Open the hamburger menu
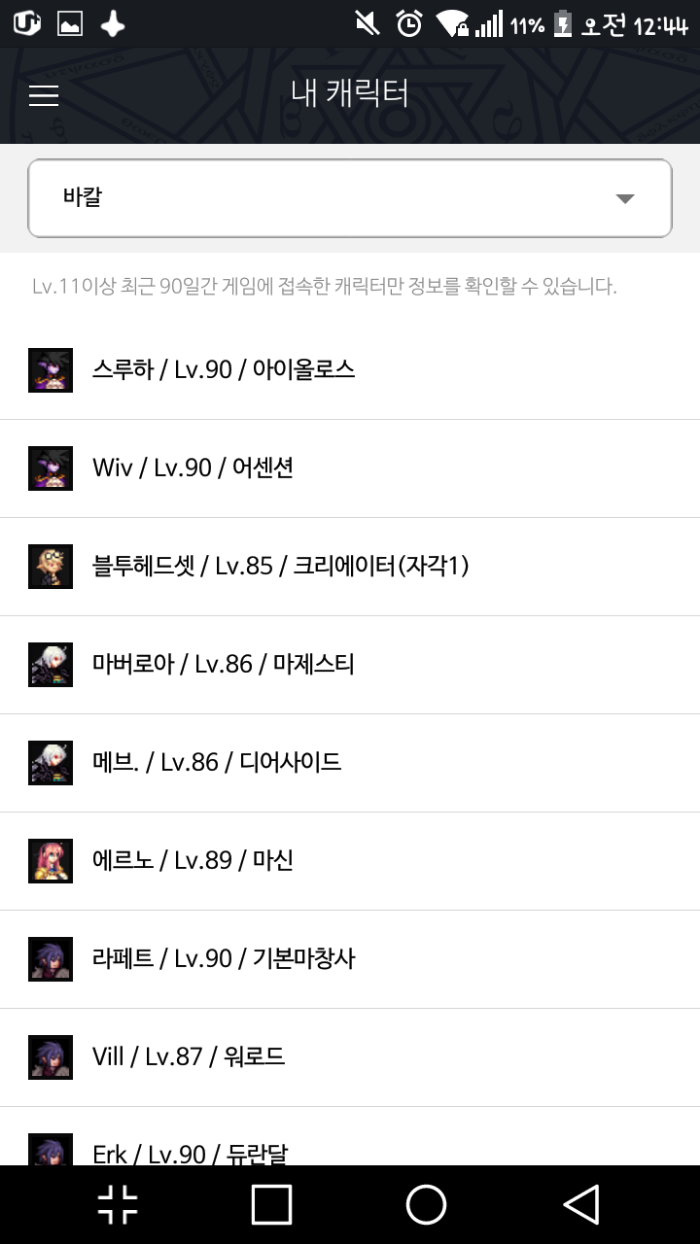 (44, 96)
